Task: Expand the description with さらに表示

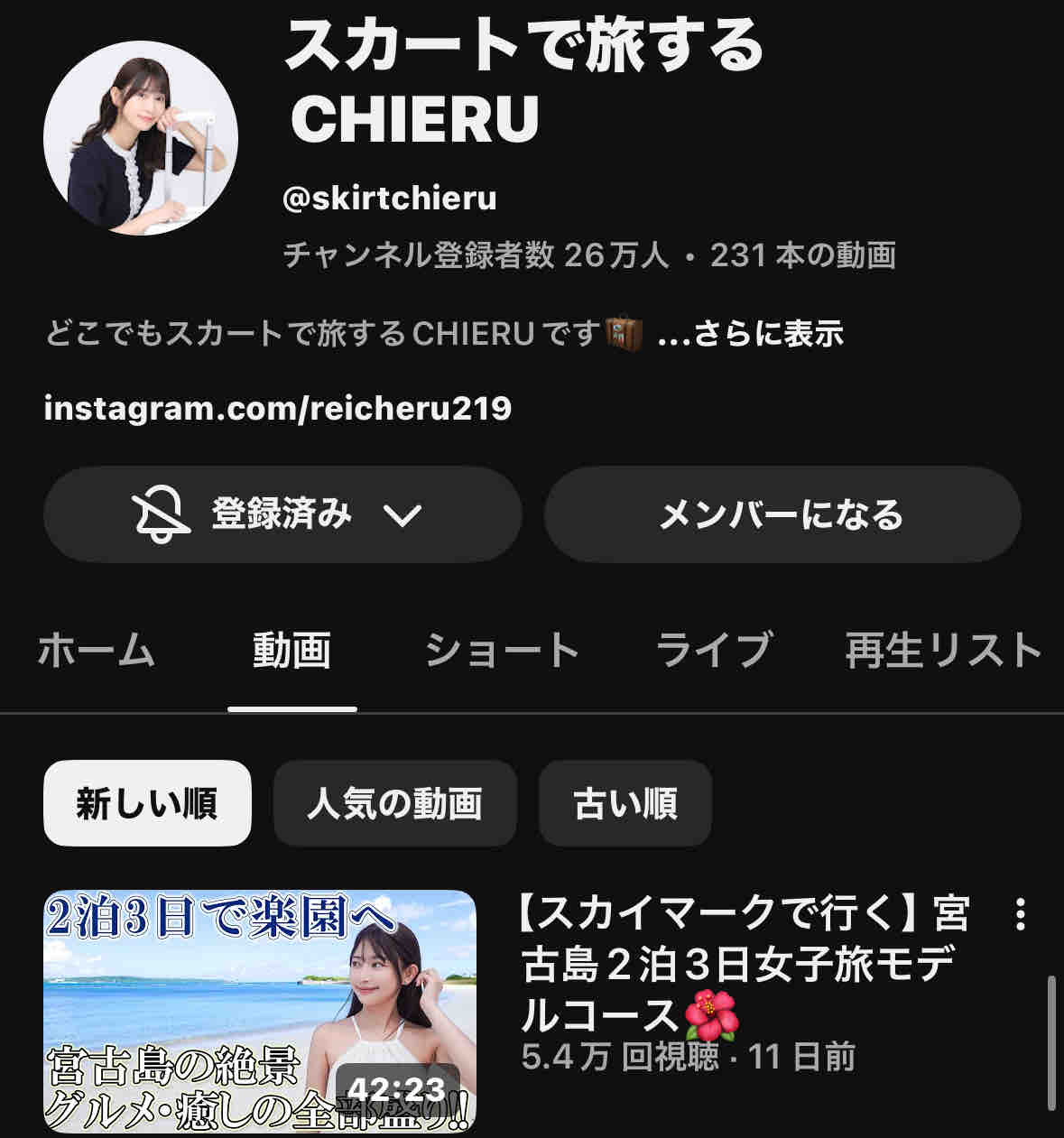Action: tap(751, 334)
